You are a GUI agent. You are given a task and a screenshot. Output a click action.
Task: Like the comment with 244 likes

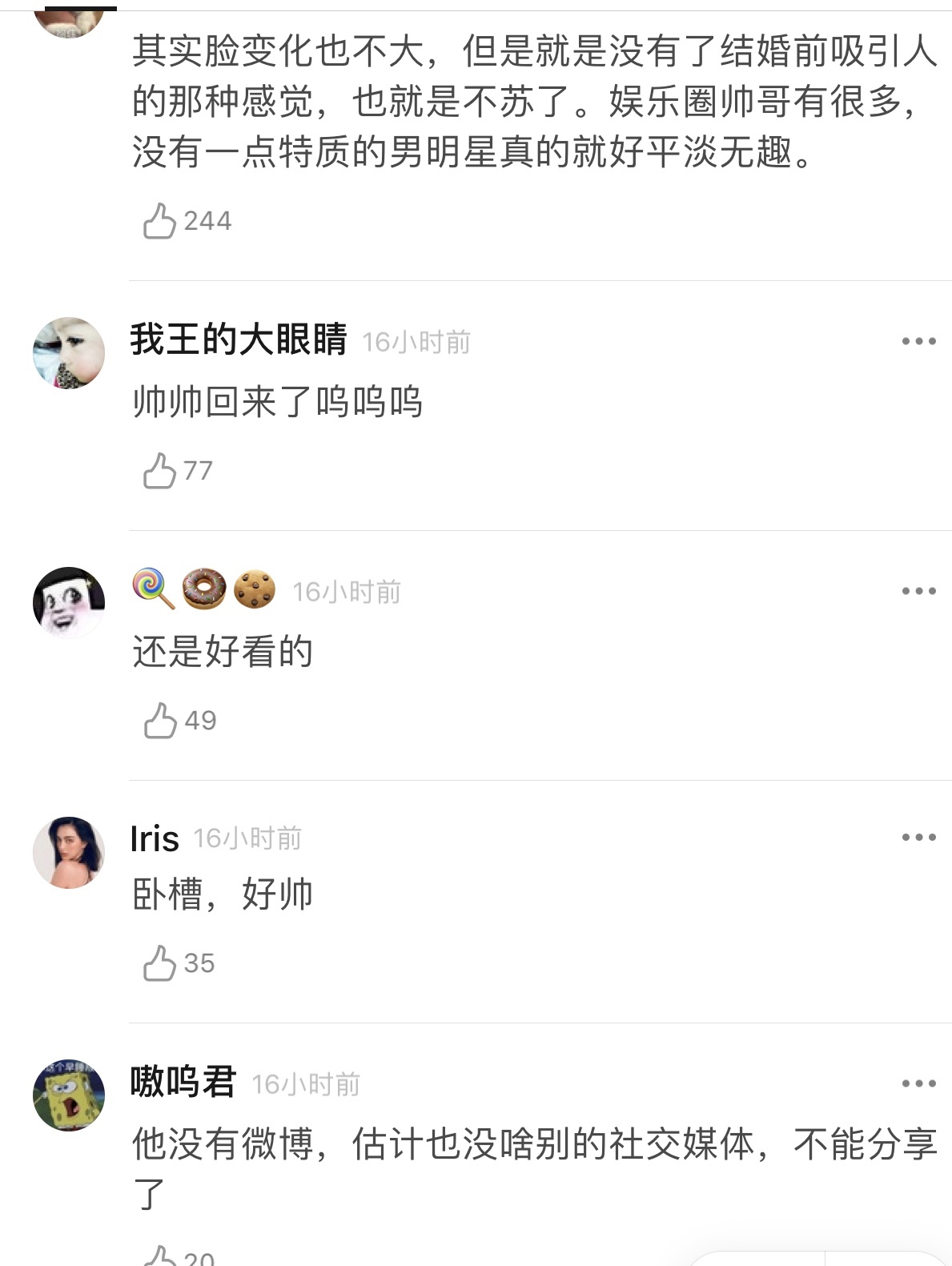tap(159, 221)
